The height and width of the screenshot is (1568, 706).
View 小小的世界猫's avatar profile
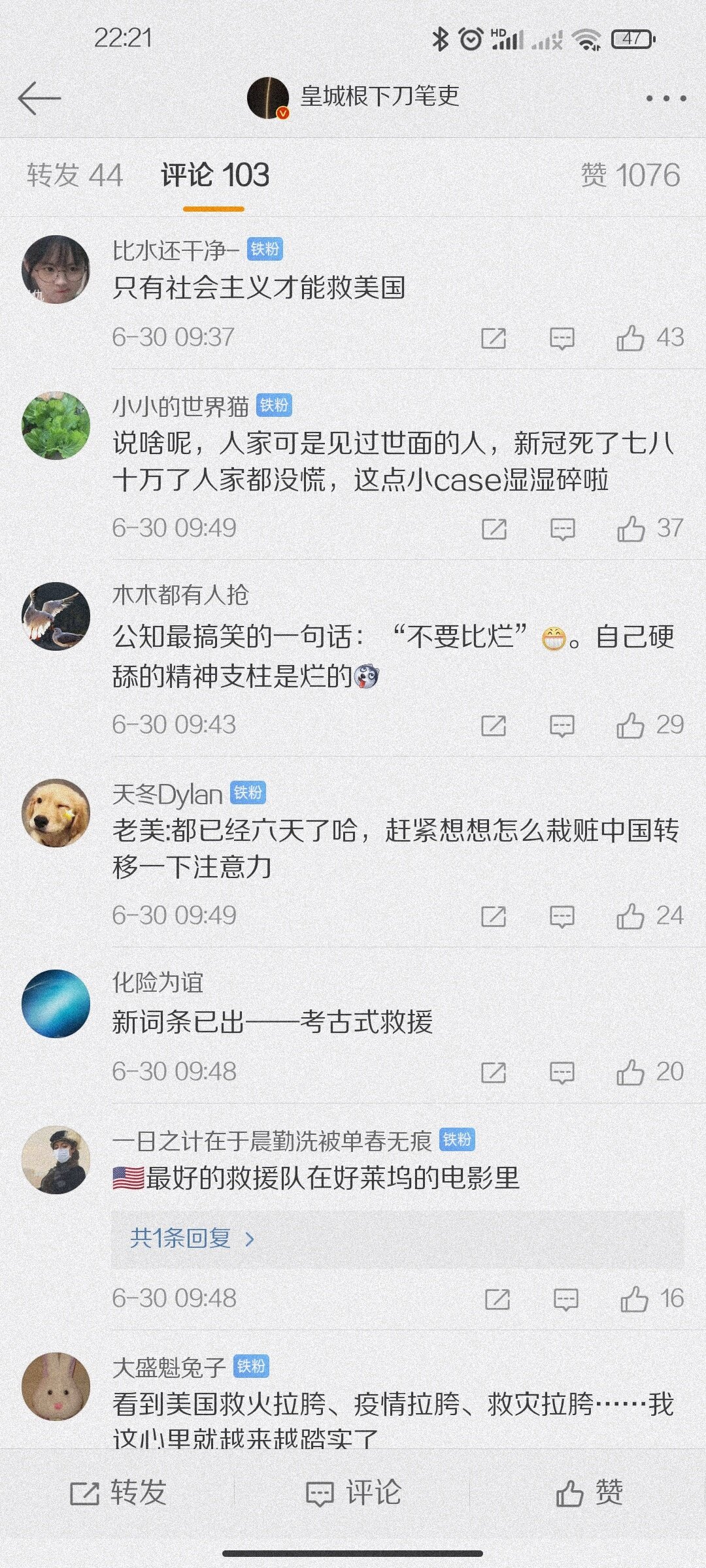click(x=56, y=425)
